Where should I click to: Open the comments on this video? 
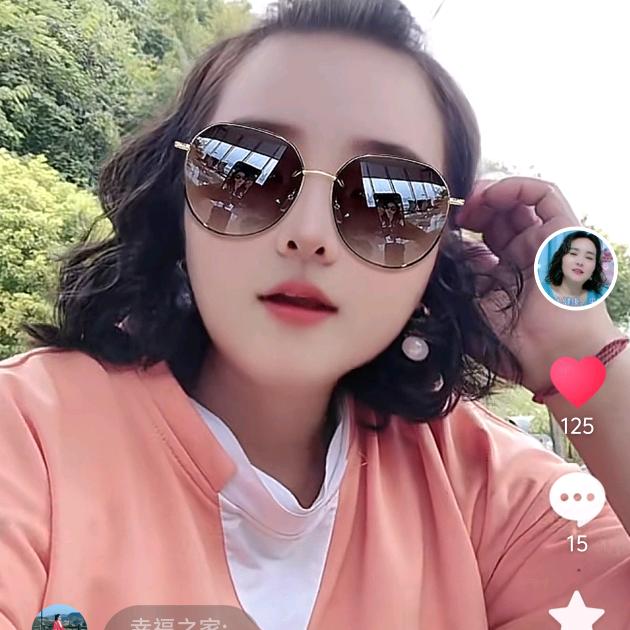coord(577,499)
